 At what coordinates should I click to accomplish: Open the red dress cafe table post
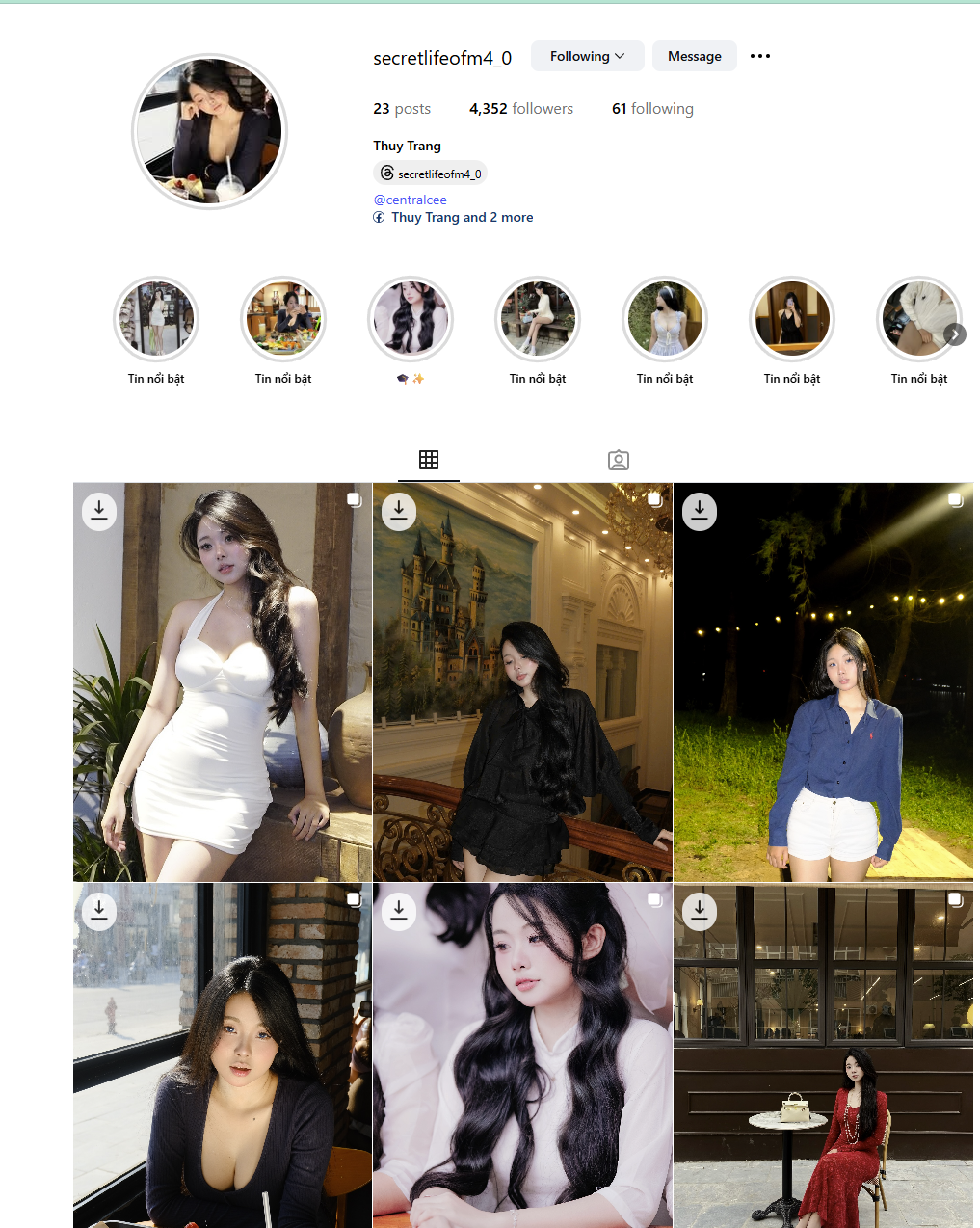click(x=823, y=1056)
